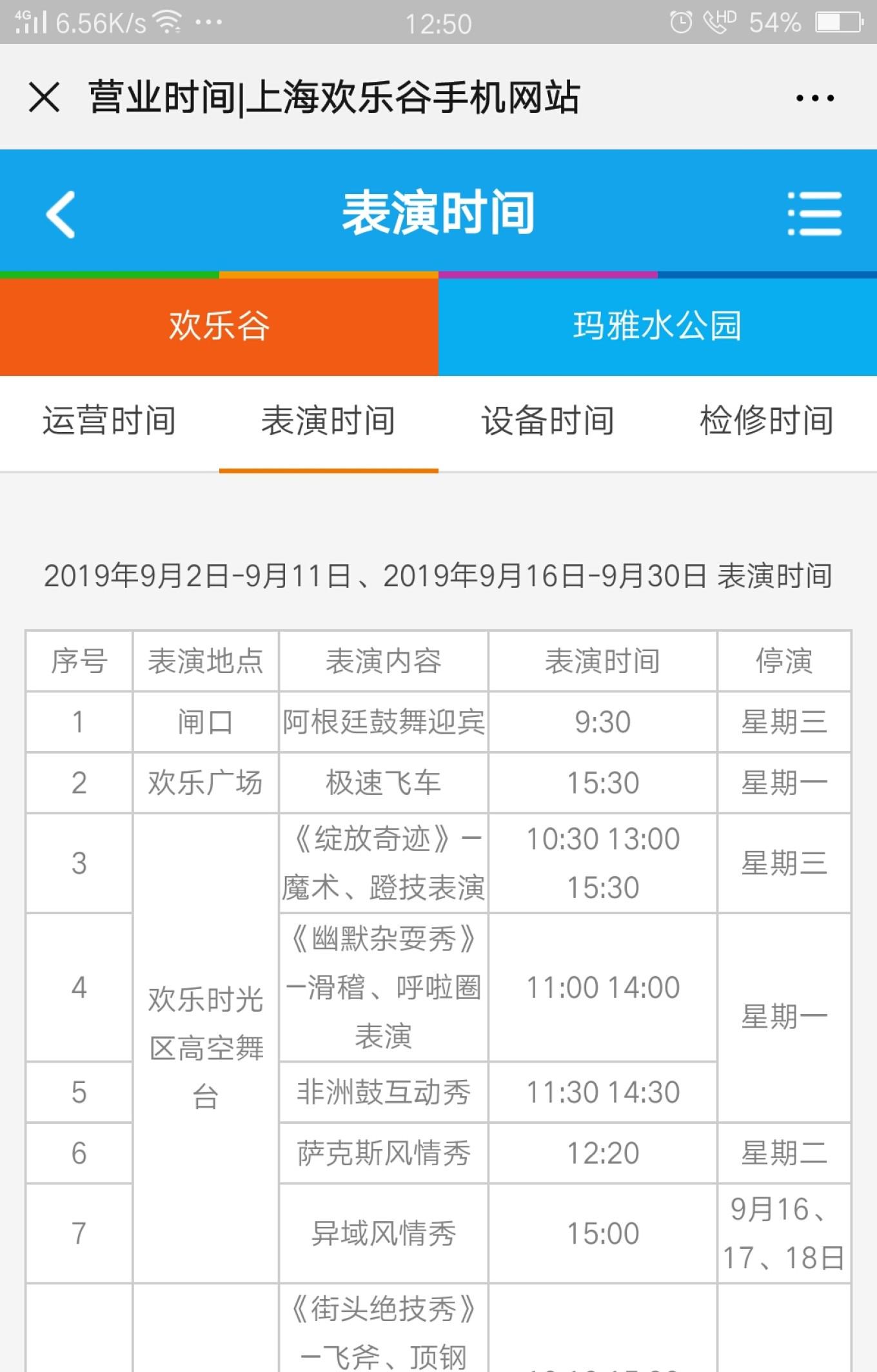The image size is (877, 1372).
Task: Select the active 表演时间 sub-tab
Action: [x=330, y=420]
